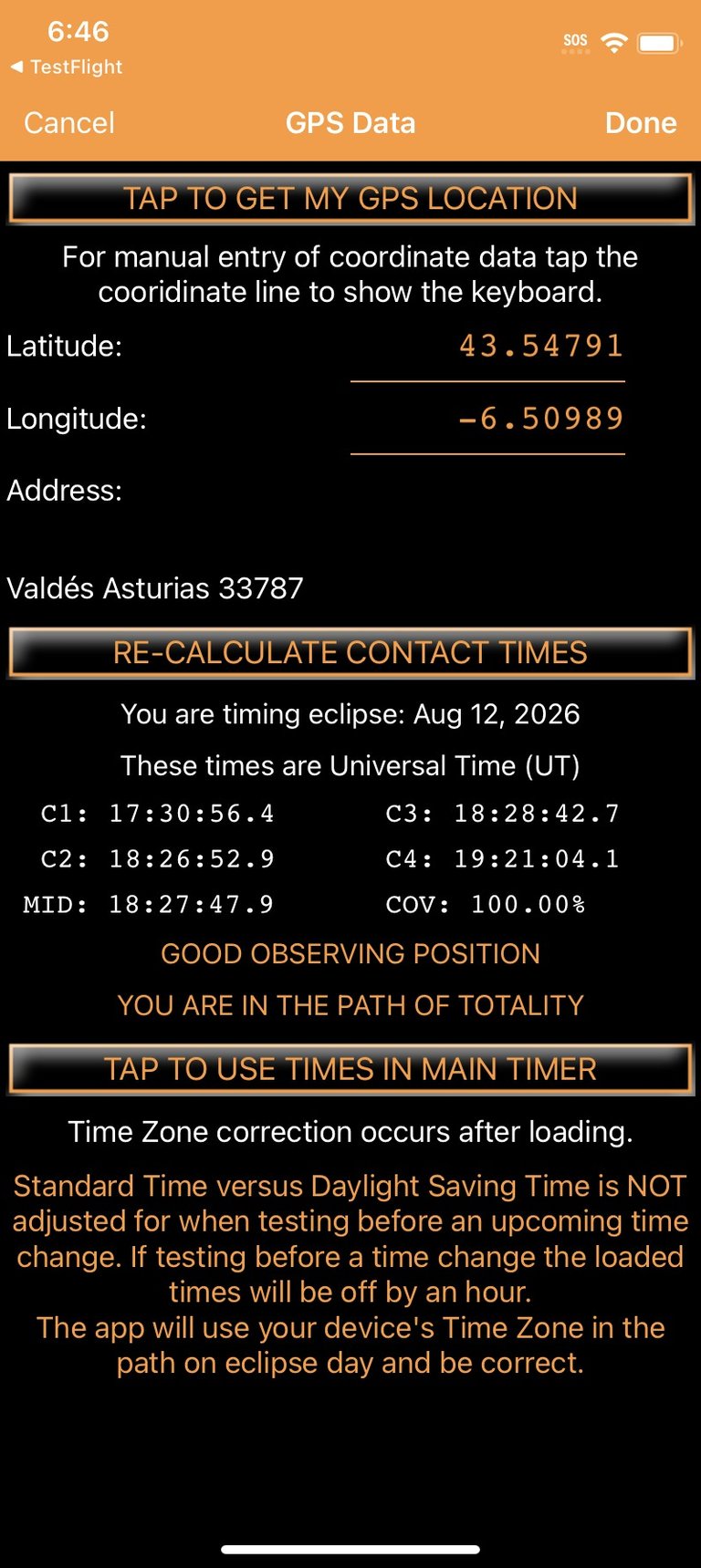Edit the Latitude coordinate field
The height and width of the screenshot is (1568, 701).
point(488,348)
